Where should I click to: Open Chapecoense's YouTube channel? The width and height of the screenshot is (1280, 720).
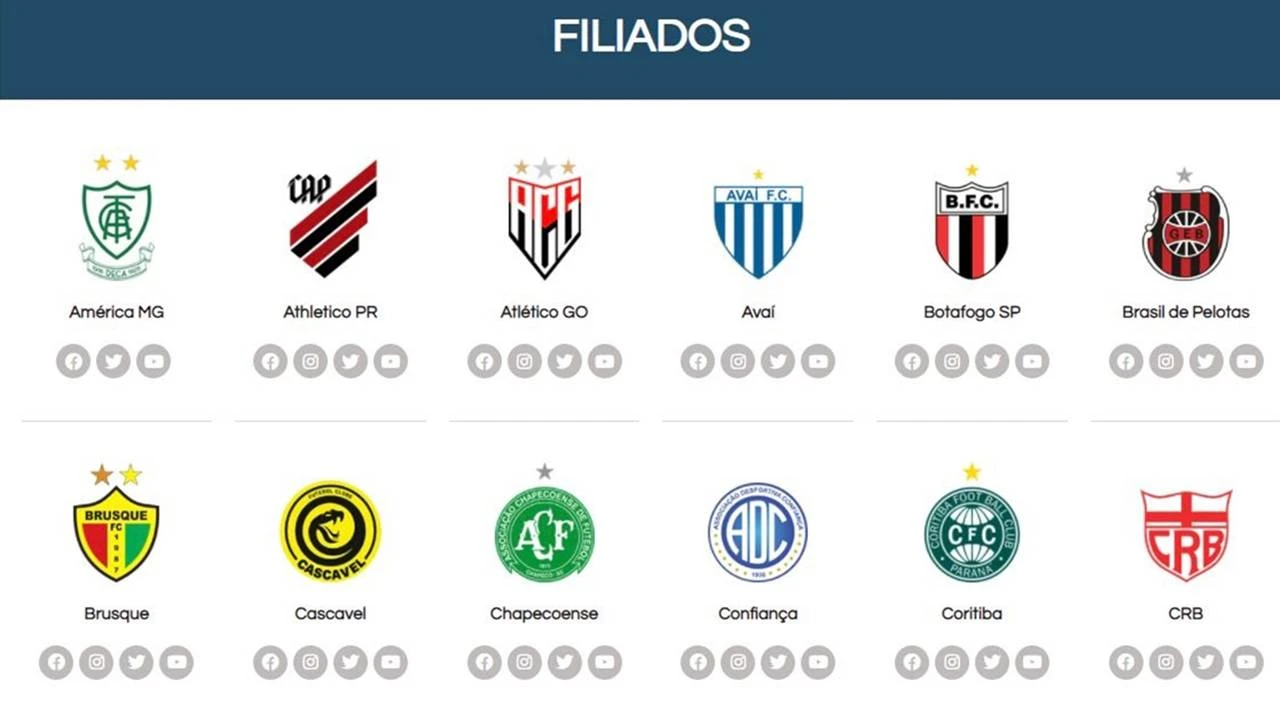pyautogui.click(x=604, y=662)
